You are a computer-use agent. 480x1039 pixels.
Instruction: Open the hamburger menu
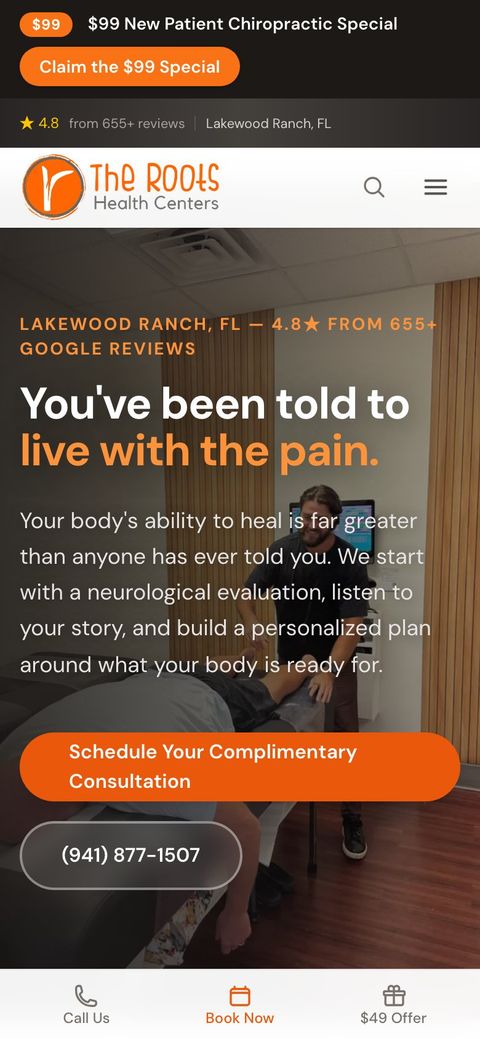point(436,188)
